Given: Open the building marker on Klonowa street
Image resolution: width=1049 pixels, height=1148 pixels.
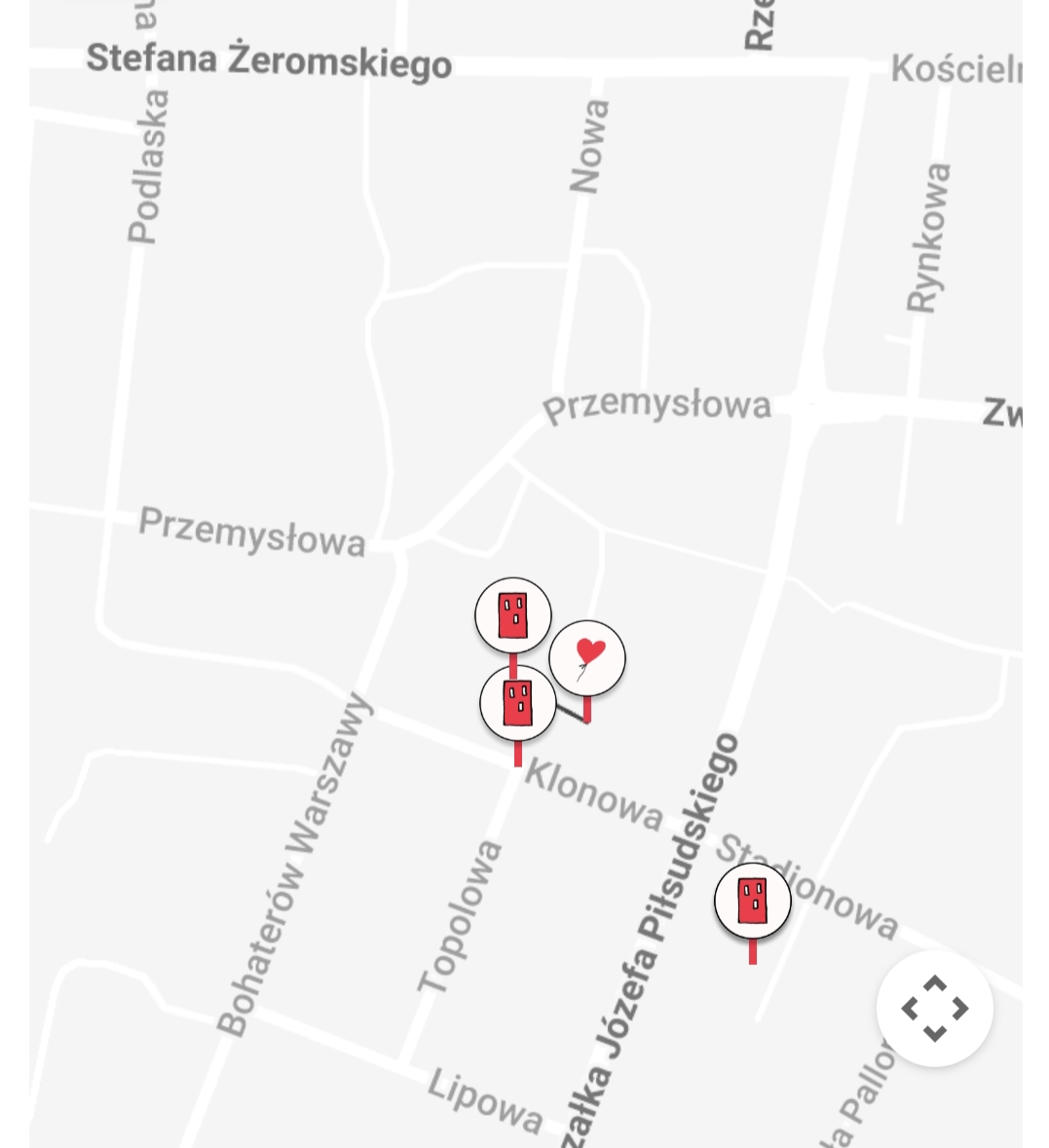Looking at the screenshot, I should (x=518, y=703).
